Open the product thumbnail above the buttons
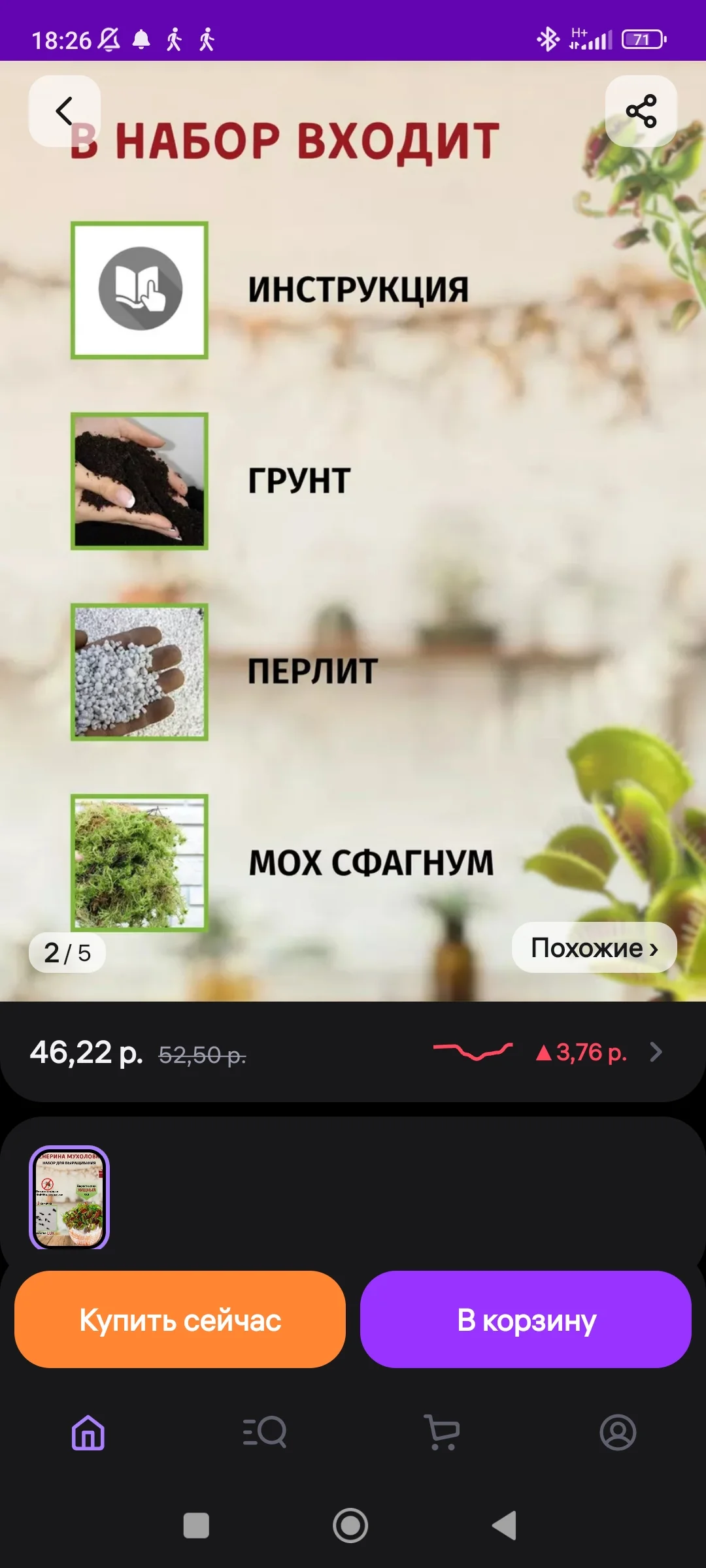Screen dimensions: 706x1568 click(71, 1199)
